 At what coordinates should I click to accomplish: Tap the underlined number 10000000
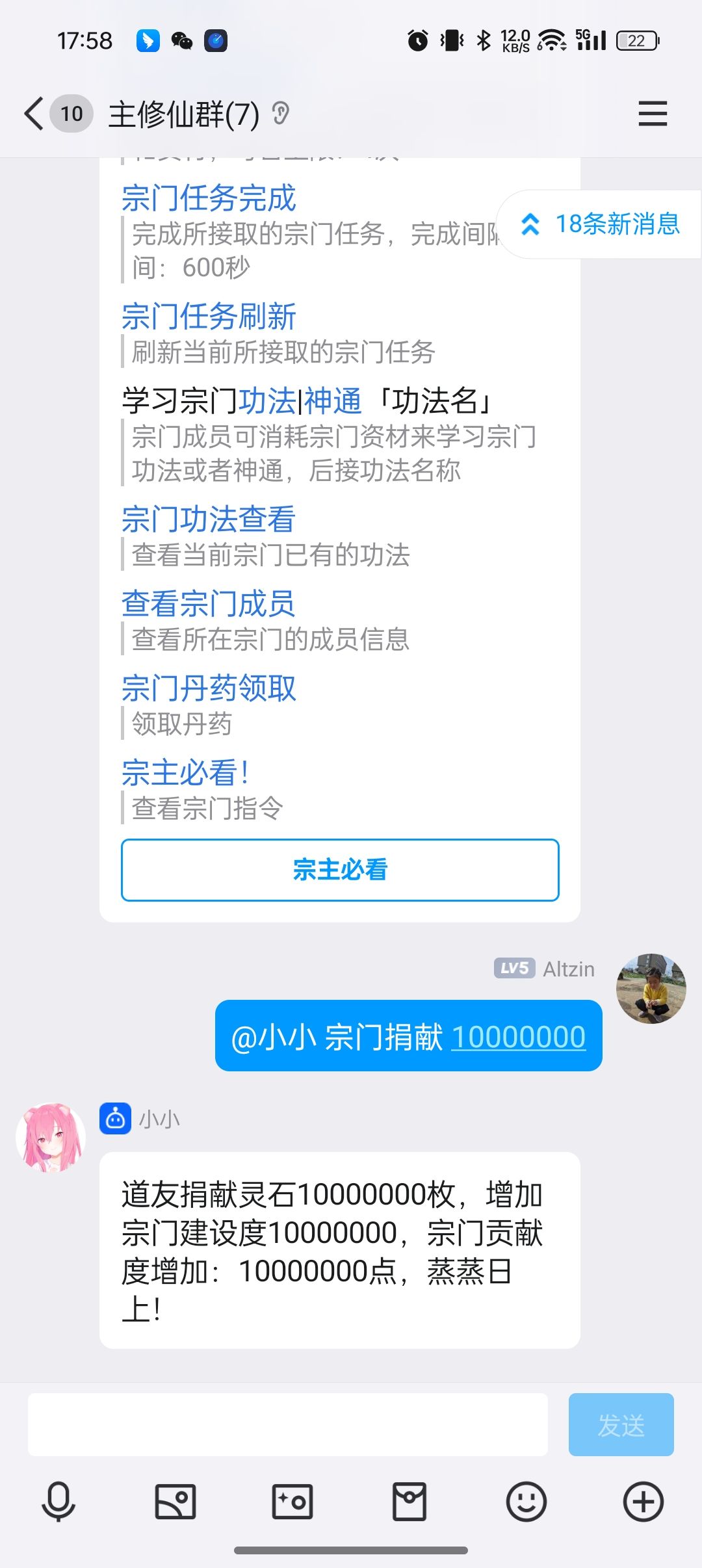click(519, 1037)
